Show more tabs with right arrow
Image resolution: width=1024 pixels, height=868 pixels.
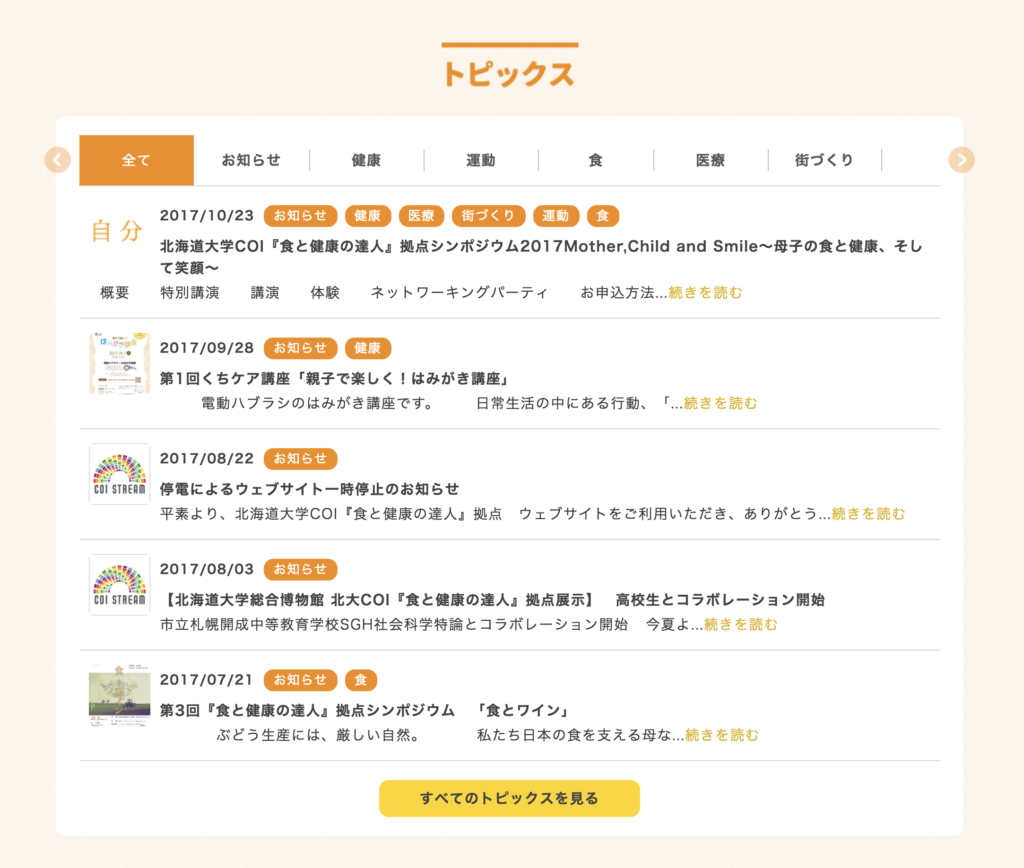(x=961, y=160)
